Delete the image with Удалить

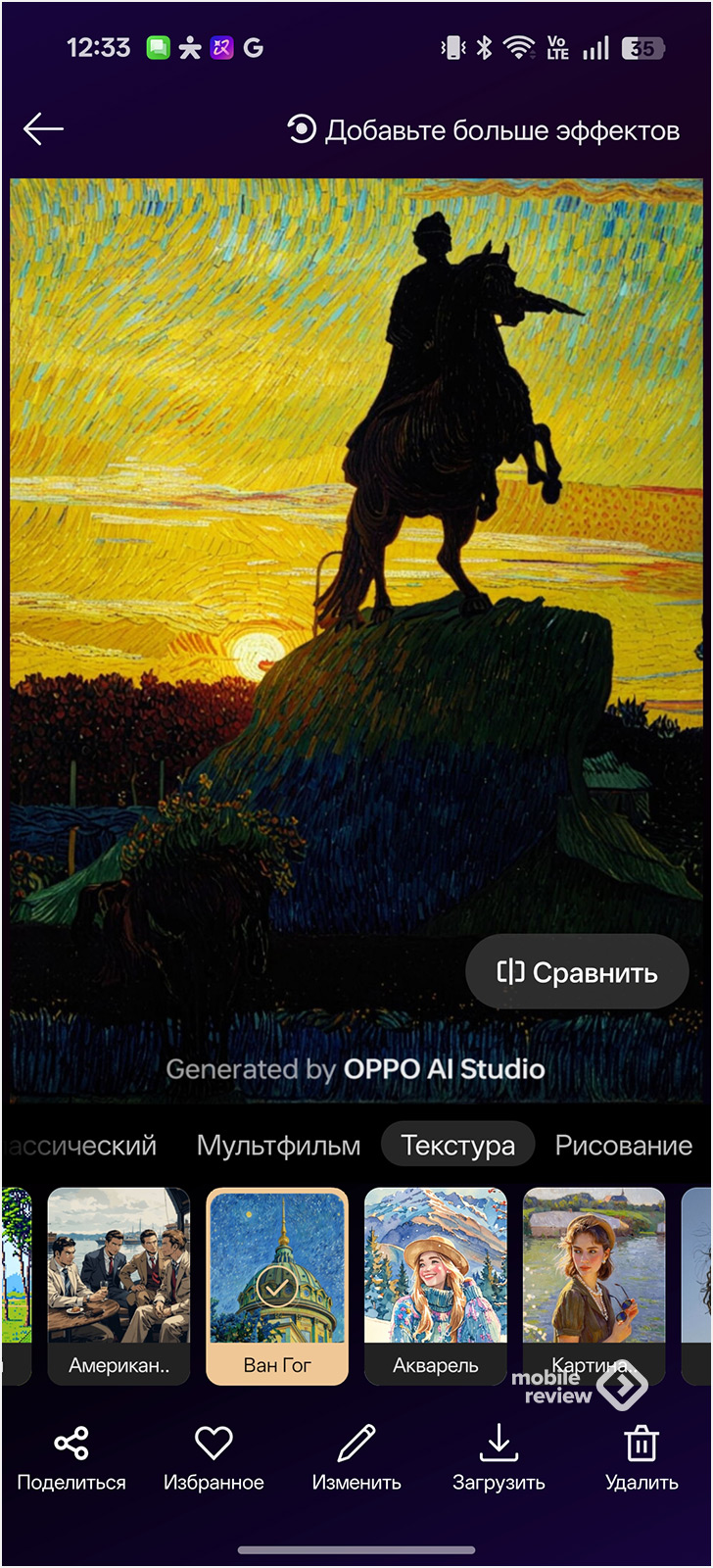click(642, 1457)
